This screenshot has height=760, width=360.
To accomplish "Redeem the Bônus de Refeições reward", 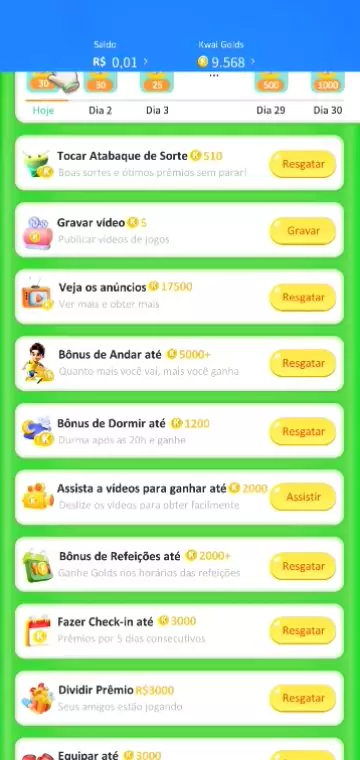I will 303,566.
